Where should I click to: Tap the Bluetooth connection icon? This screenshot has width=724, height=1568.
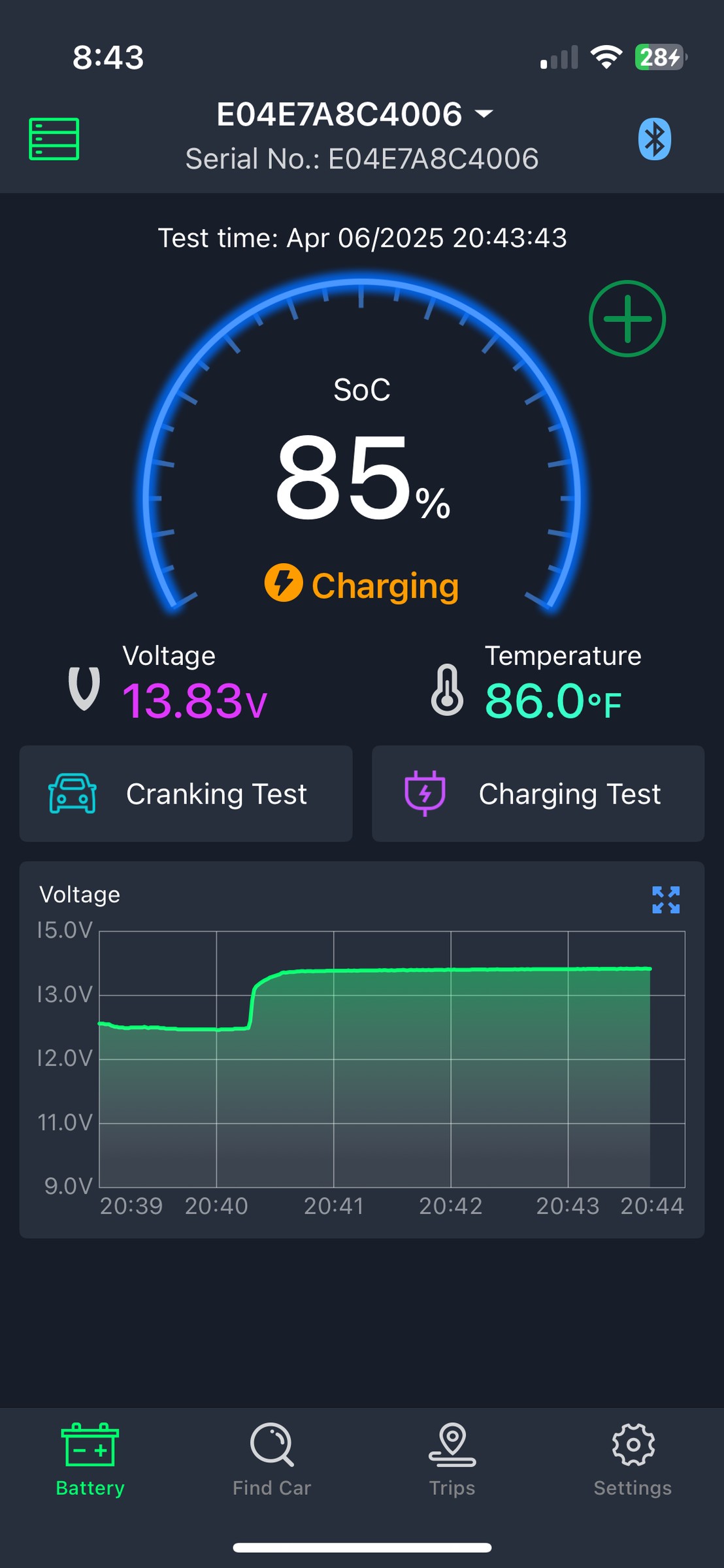tap(655, 139)
